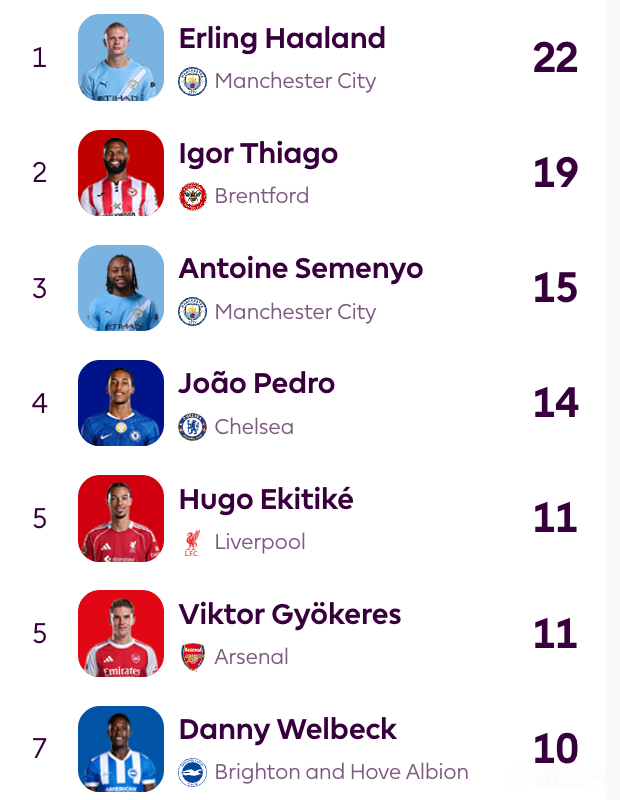The height and width of the screenshot is (800, 620).
Task: View Antoine Semenyo's profile row
Action: coord(300,270)
